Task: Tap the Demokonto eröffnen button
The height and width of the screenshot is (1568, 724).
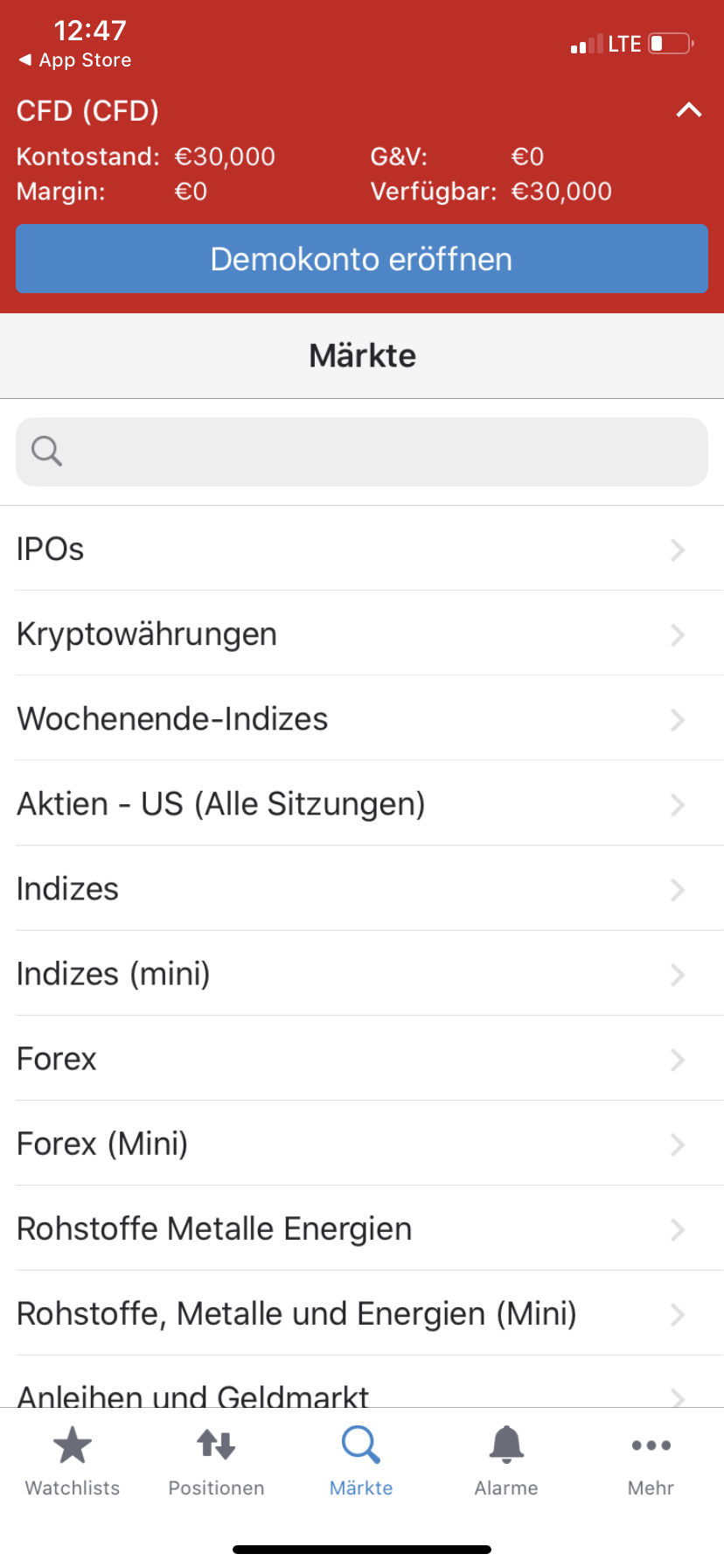Action: click(362, 259)
